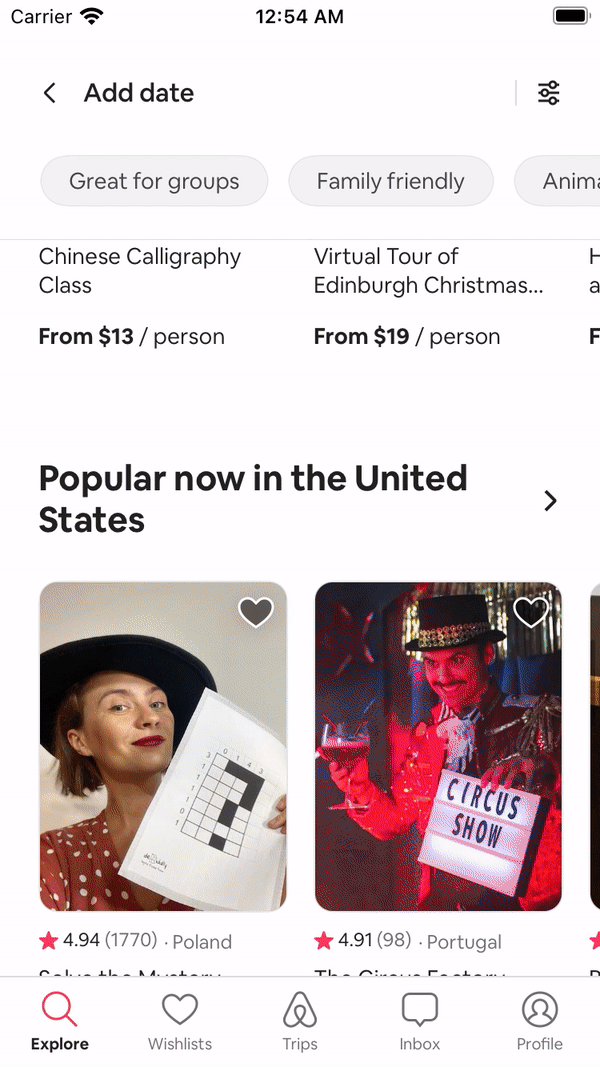Select the Family friendly chip
Image resolution: width=600 pixels, height=1067 pixels.
390,181
